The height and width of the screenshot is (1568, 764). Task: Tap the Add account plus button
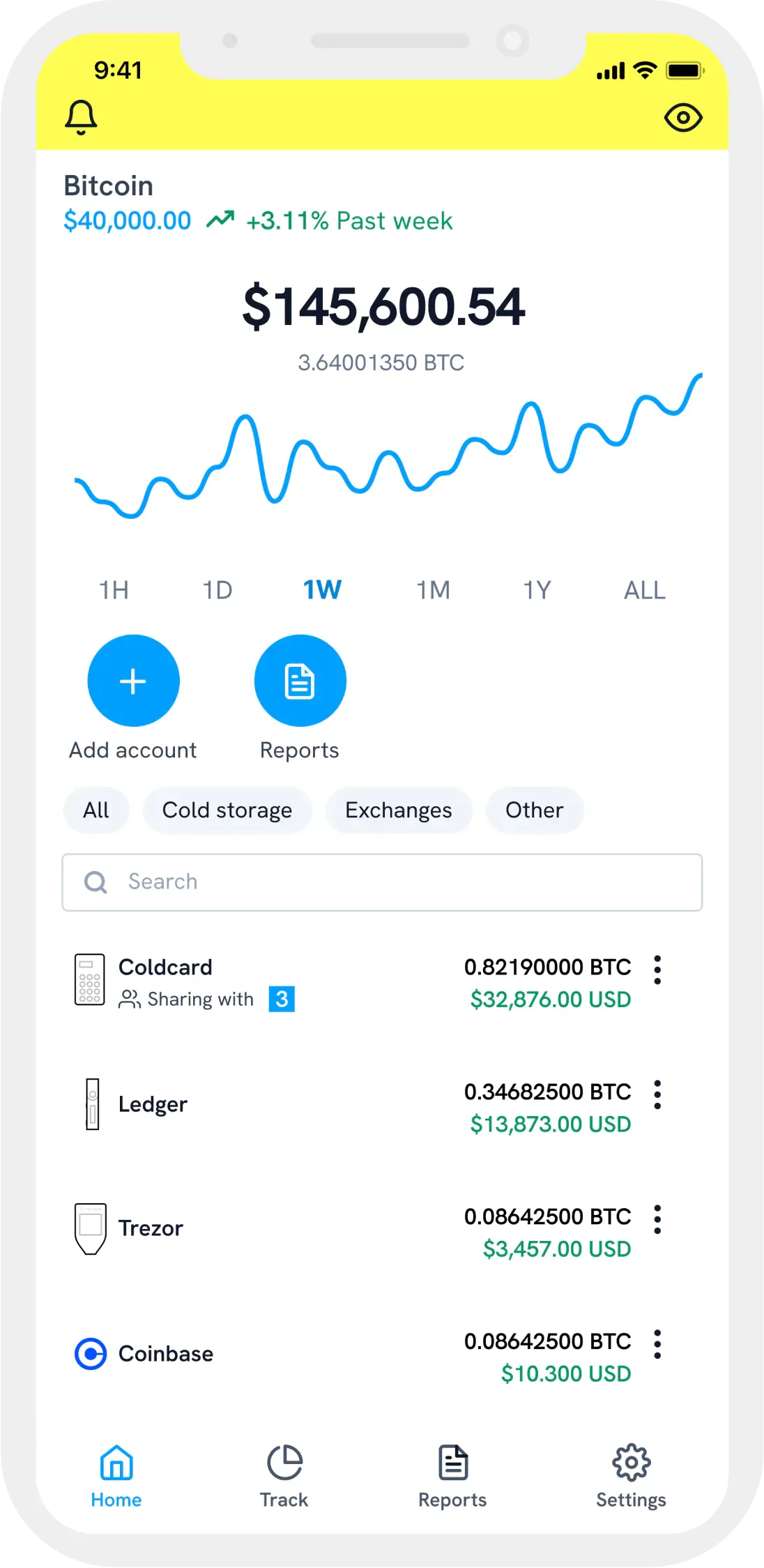(x=133, y=681)
